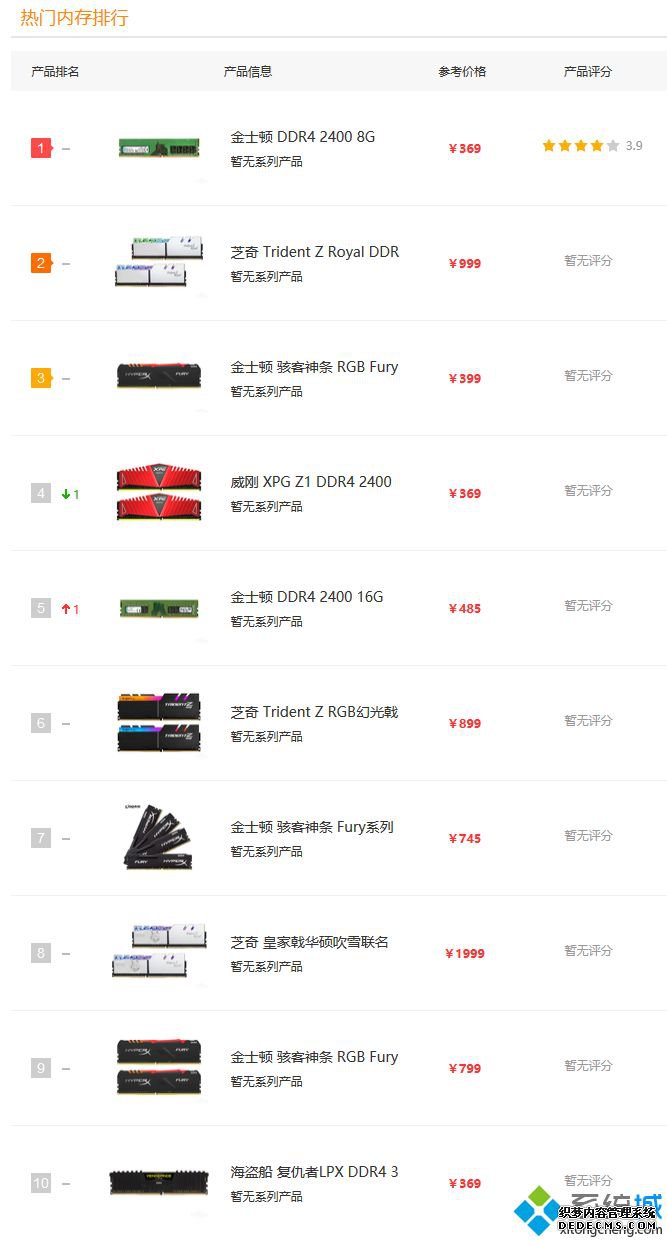Open 金士顿 DDR4 2400 8G product
Image resolution: width=667 pixels, height=1240 pixels.
[303, 137]
